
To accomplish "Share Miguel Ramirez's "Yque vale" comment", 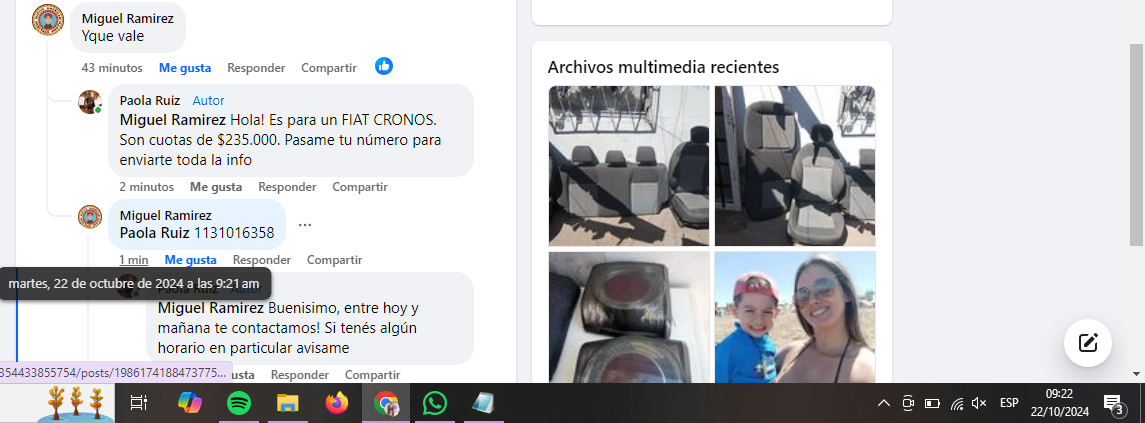I will 328,68.
